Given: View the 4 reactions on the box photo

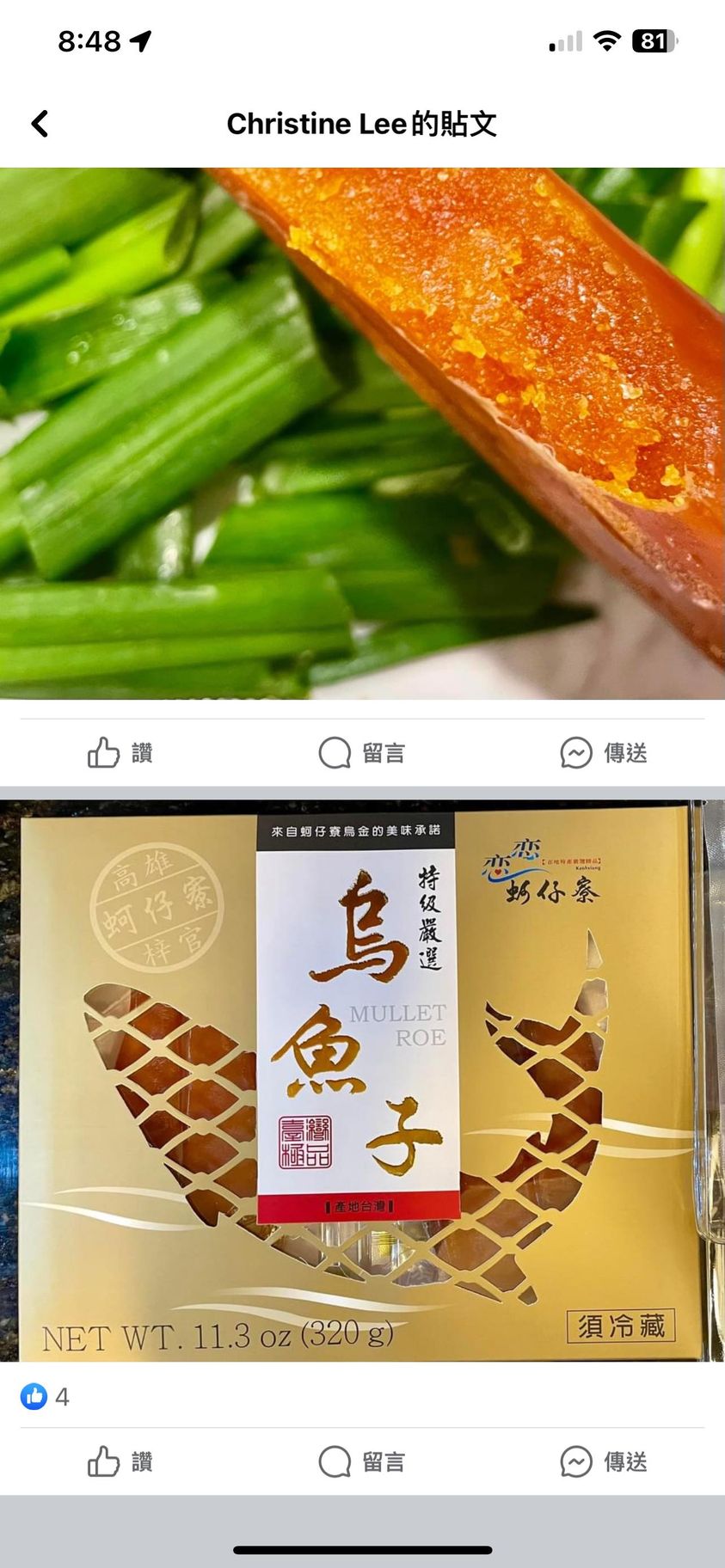Looking at the screenshot, I should point(45,1397).
